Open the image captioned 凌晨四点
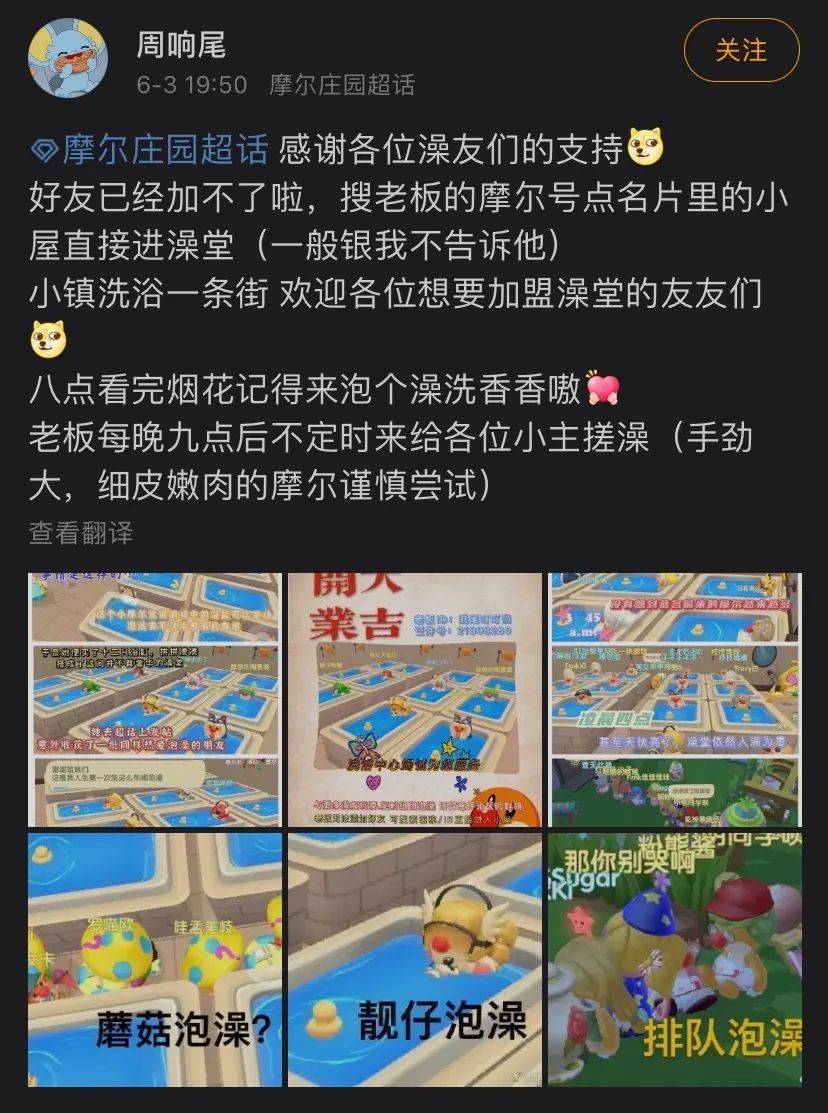The image size is (828, 1113). click(x=674, y=699)
